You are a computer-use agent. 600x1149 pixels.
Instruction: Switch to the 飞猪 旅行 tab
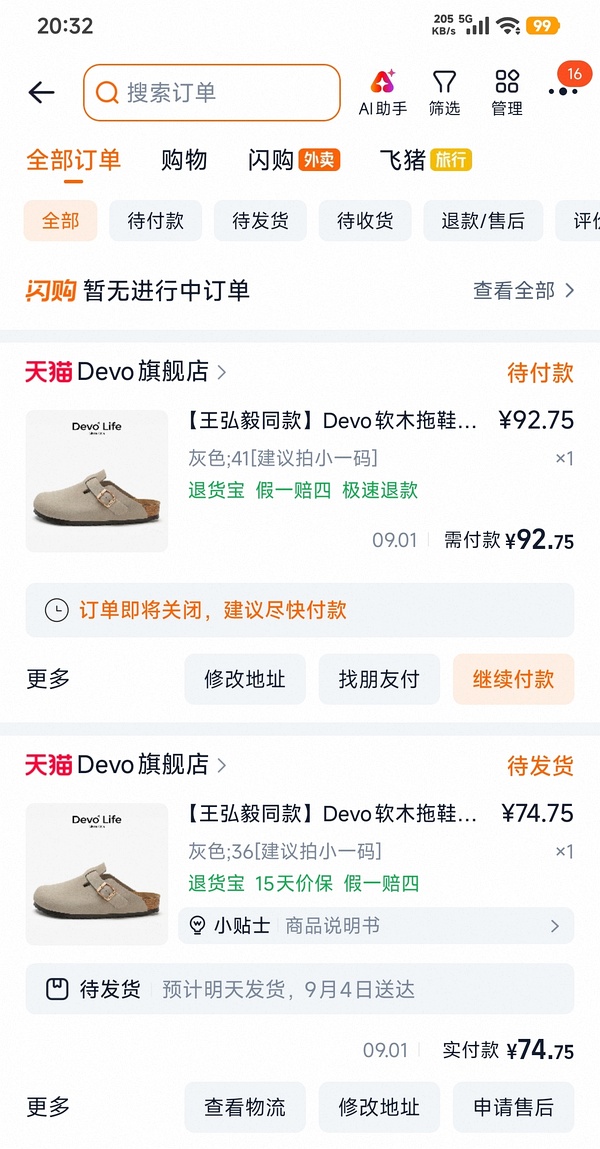426,160
